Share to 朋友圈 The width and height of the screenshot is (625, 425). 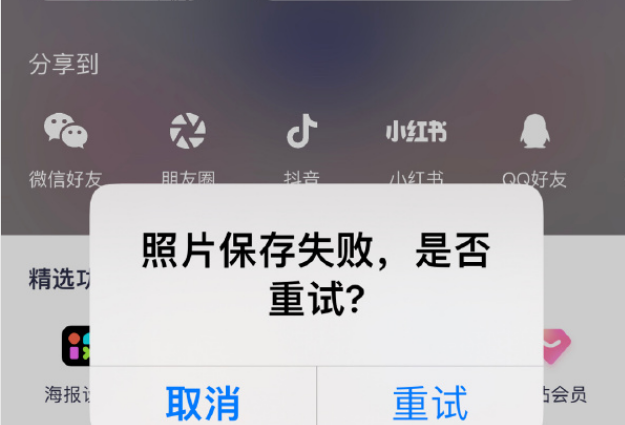188,131
